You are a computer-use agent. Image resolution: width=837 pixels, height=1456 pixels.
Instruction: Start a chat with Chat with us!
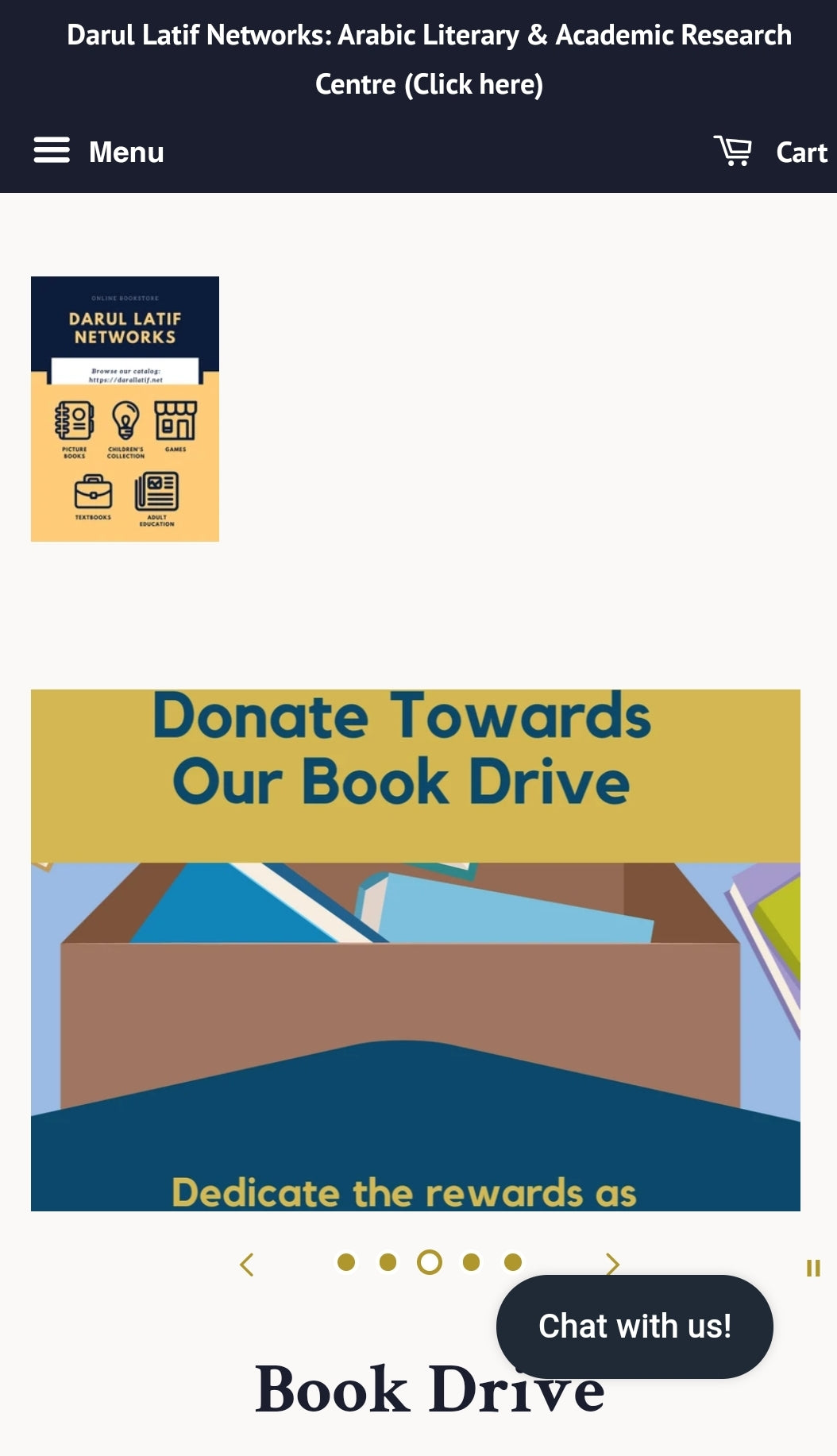point(634,1326)
